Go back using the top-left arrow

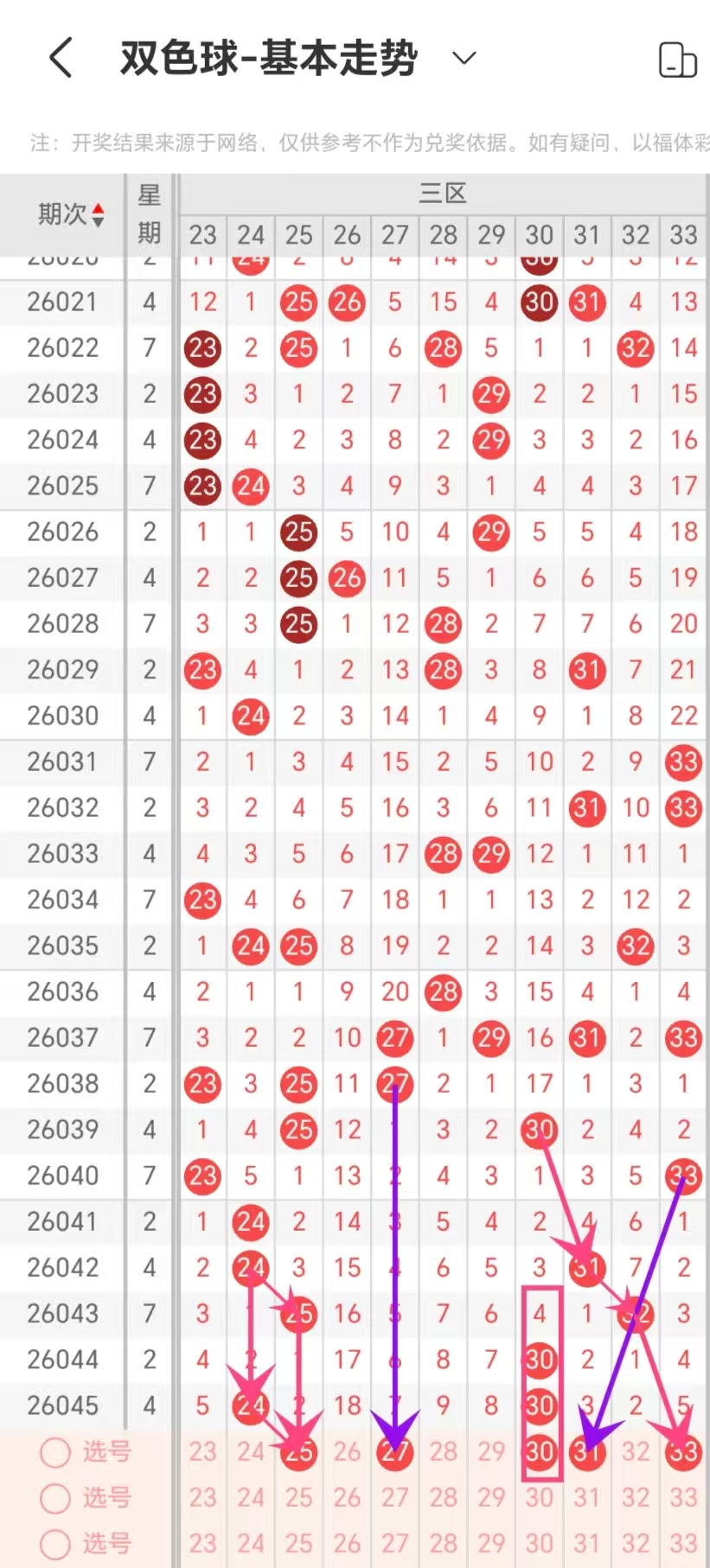tap(61, 59)
